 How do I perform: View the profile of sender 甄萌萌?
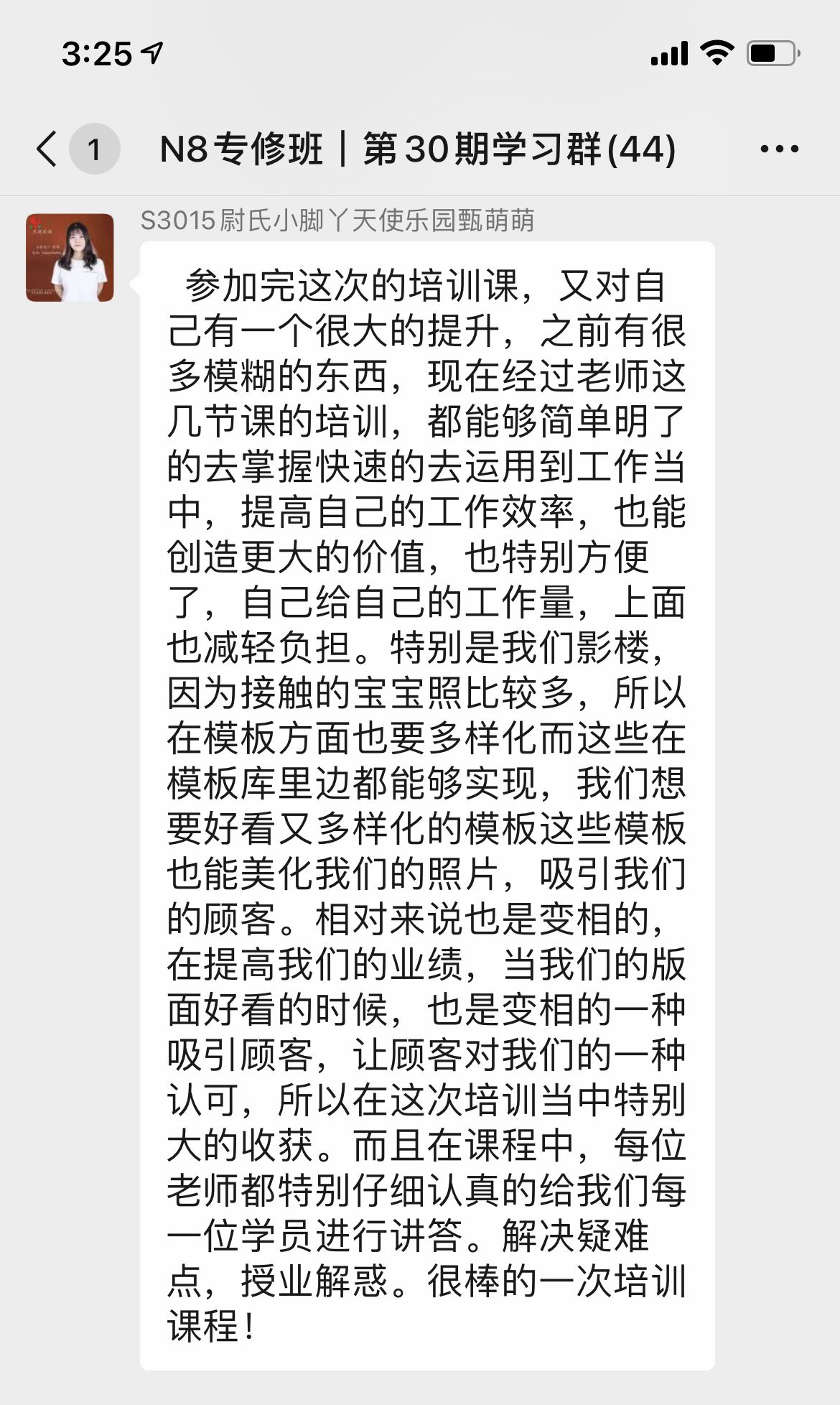pos(70,257)
